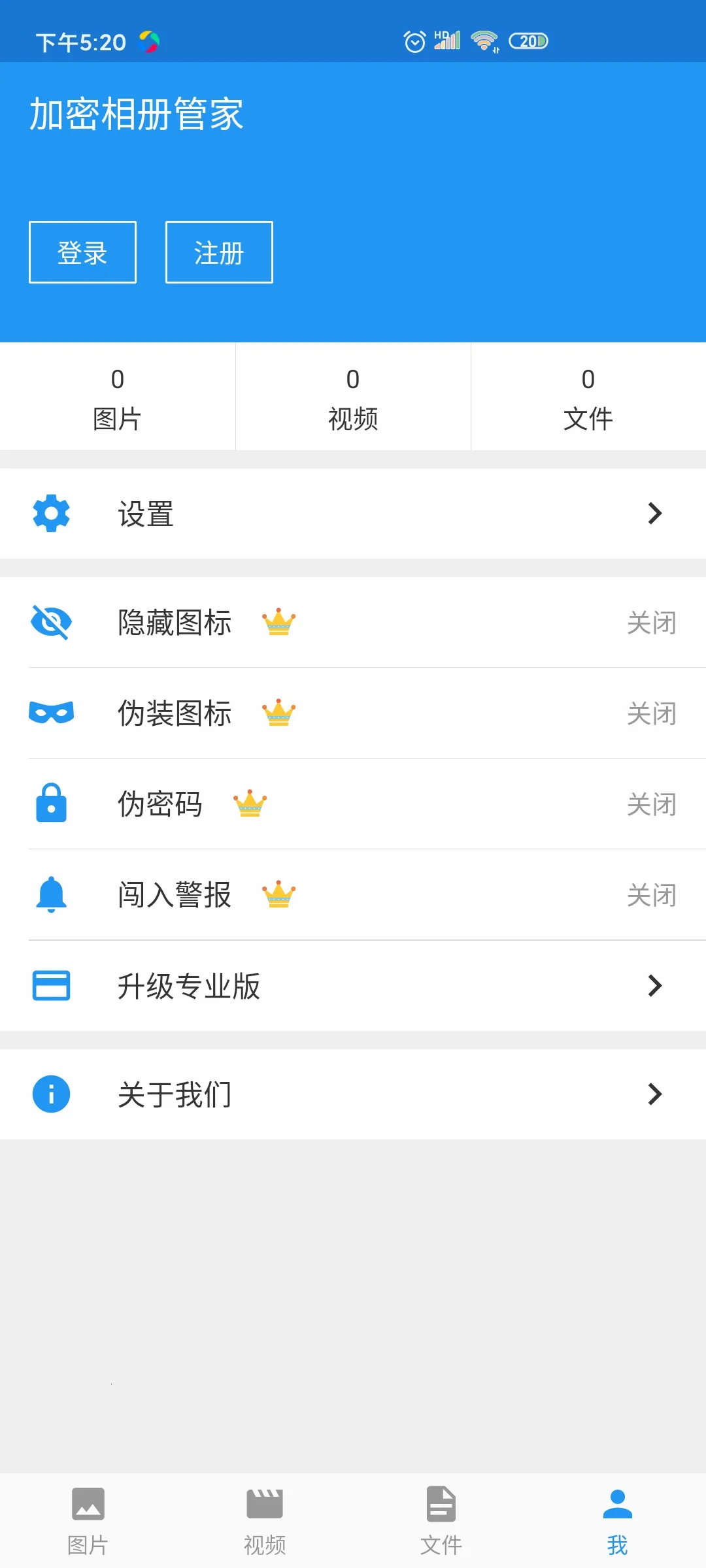Click the crown badge next to 隐藏图标
The height and width of the screenshot is (1568, 706).
coord(279,623)
